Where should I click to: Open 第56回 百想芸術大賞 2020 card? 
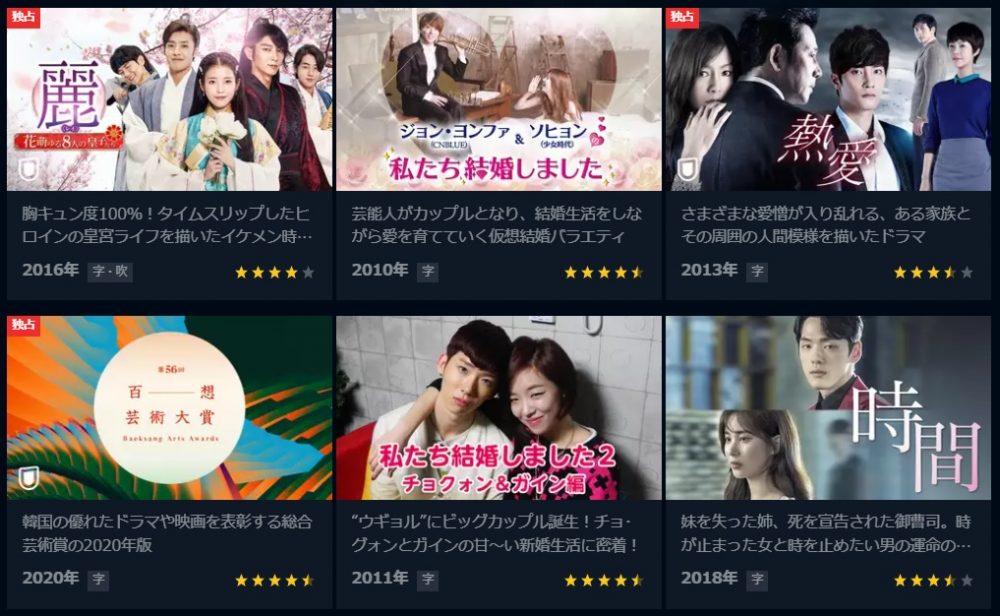[169, 408]
